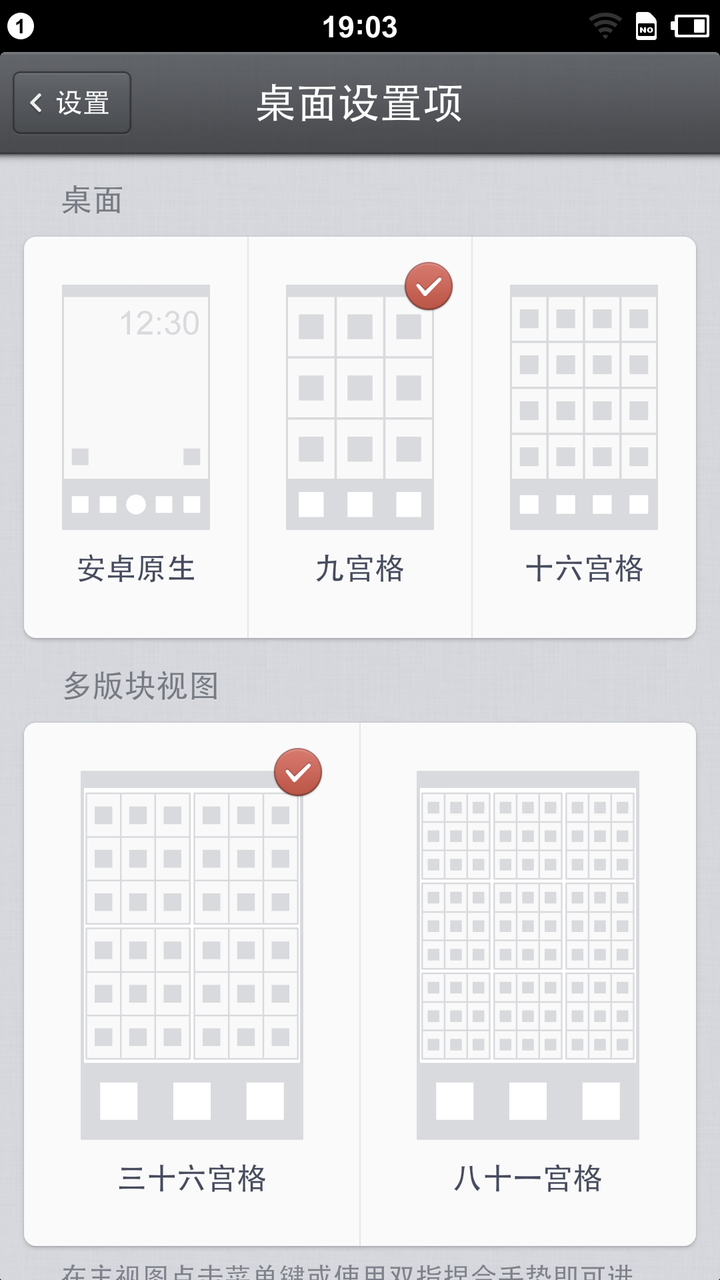Choose the 九宫格 desktop layout
This screenshot has height=1280, width=720.
coord(360,437)
